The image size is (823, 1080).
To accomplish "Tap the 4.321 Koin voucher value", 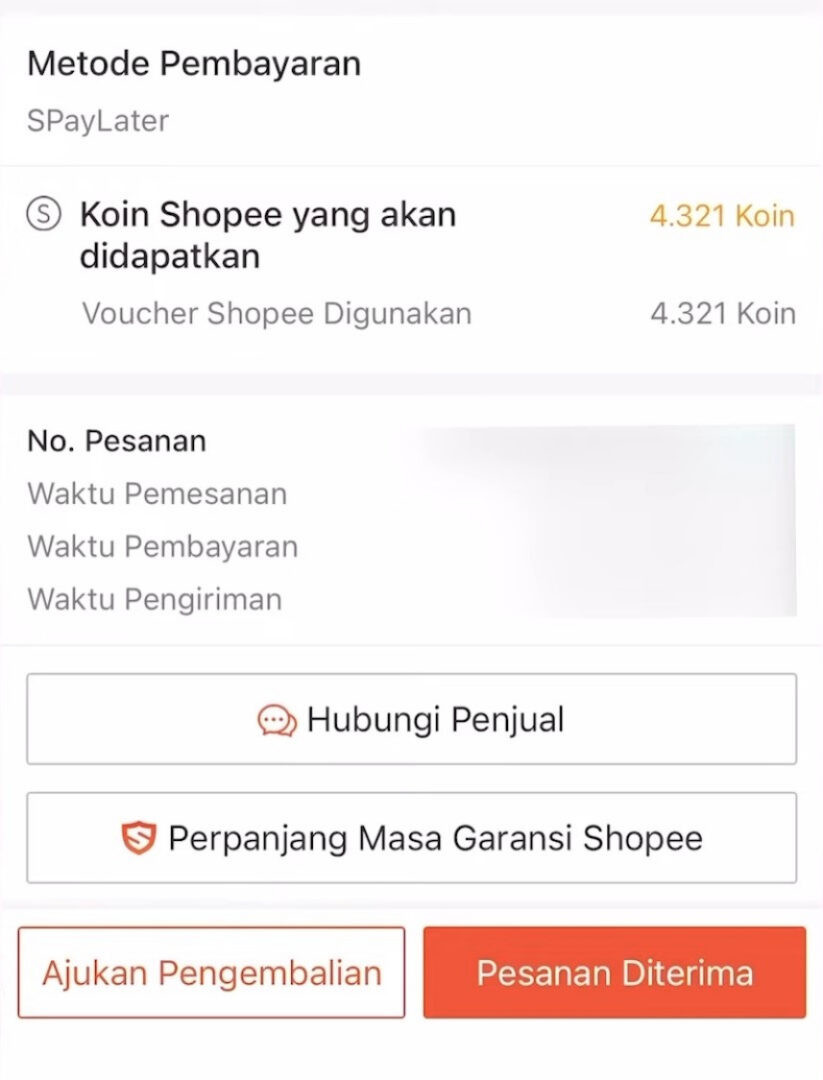I will click(723, 313).
